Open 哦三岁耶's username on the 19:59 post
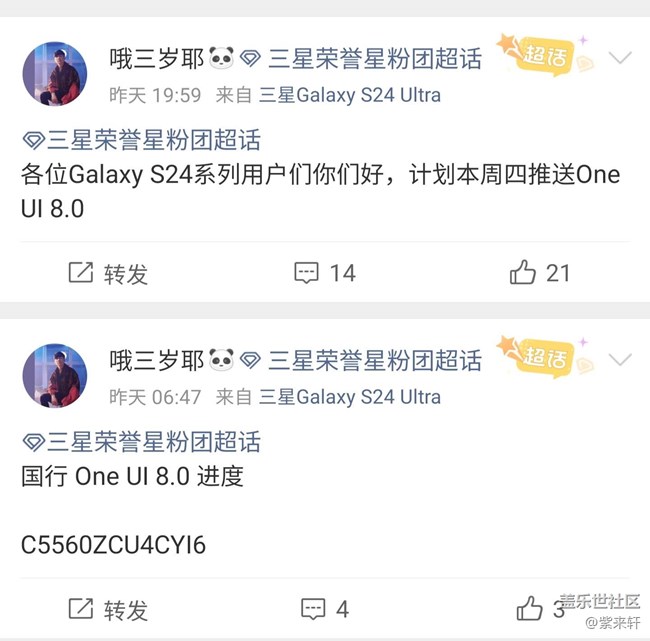Image resolution: width=650 pixels, height=641 pixels. [156, 58]
